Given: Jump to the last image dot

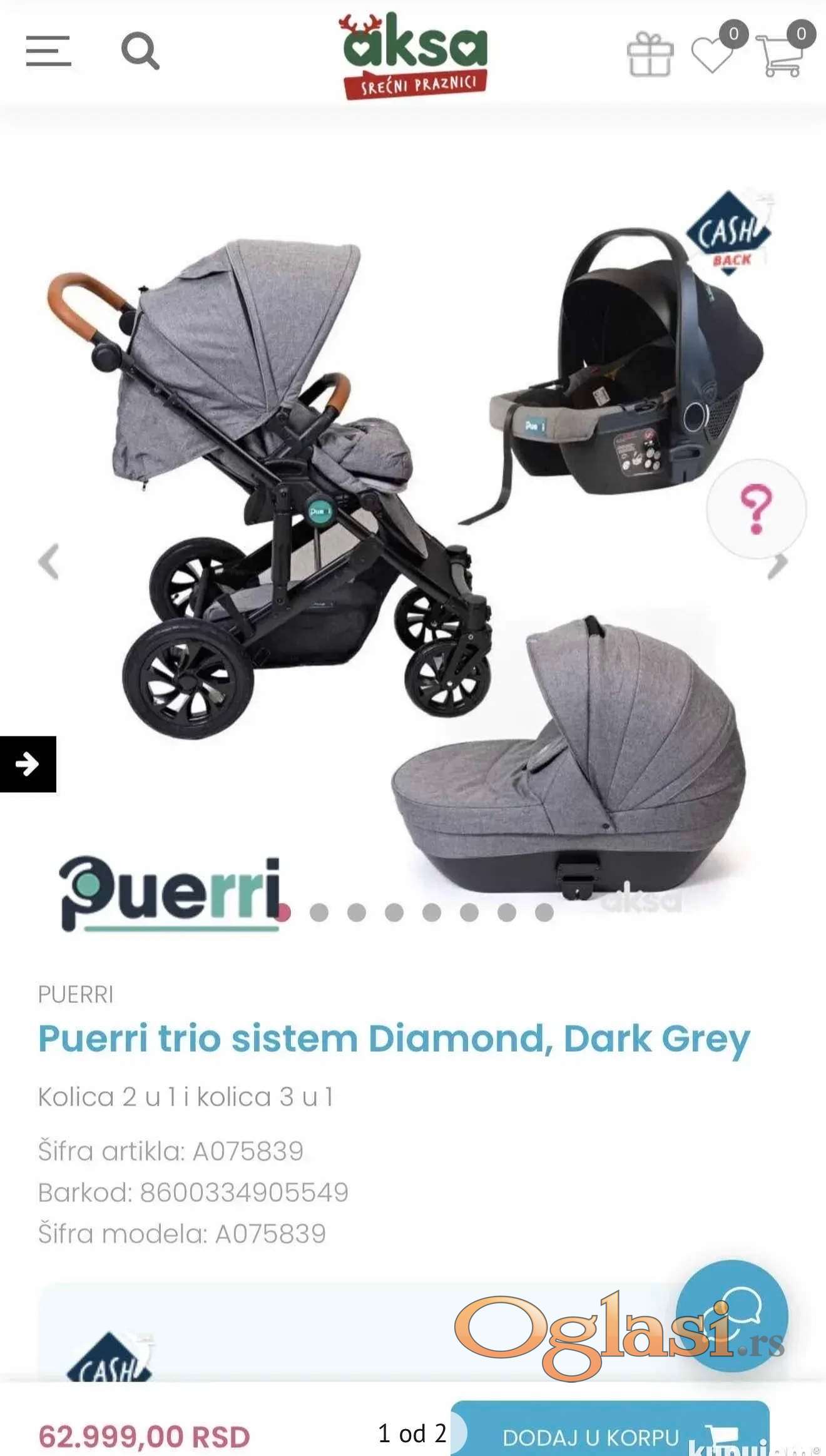Looking at the screenshot, I should (544, 913).
